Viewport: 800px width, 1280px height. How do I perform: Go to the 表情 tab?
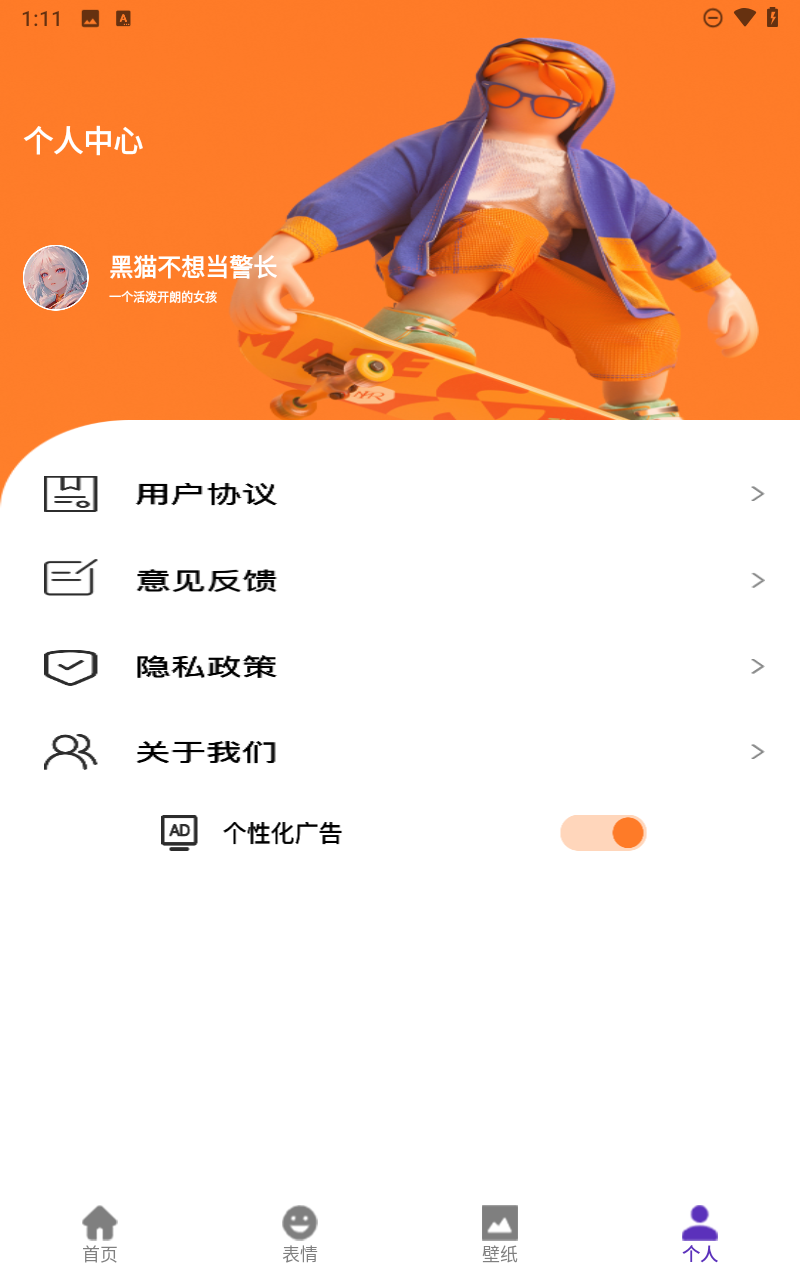(x=300, y=1234)
